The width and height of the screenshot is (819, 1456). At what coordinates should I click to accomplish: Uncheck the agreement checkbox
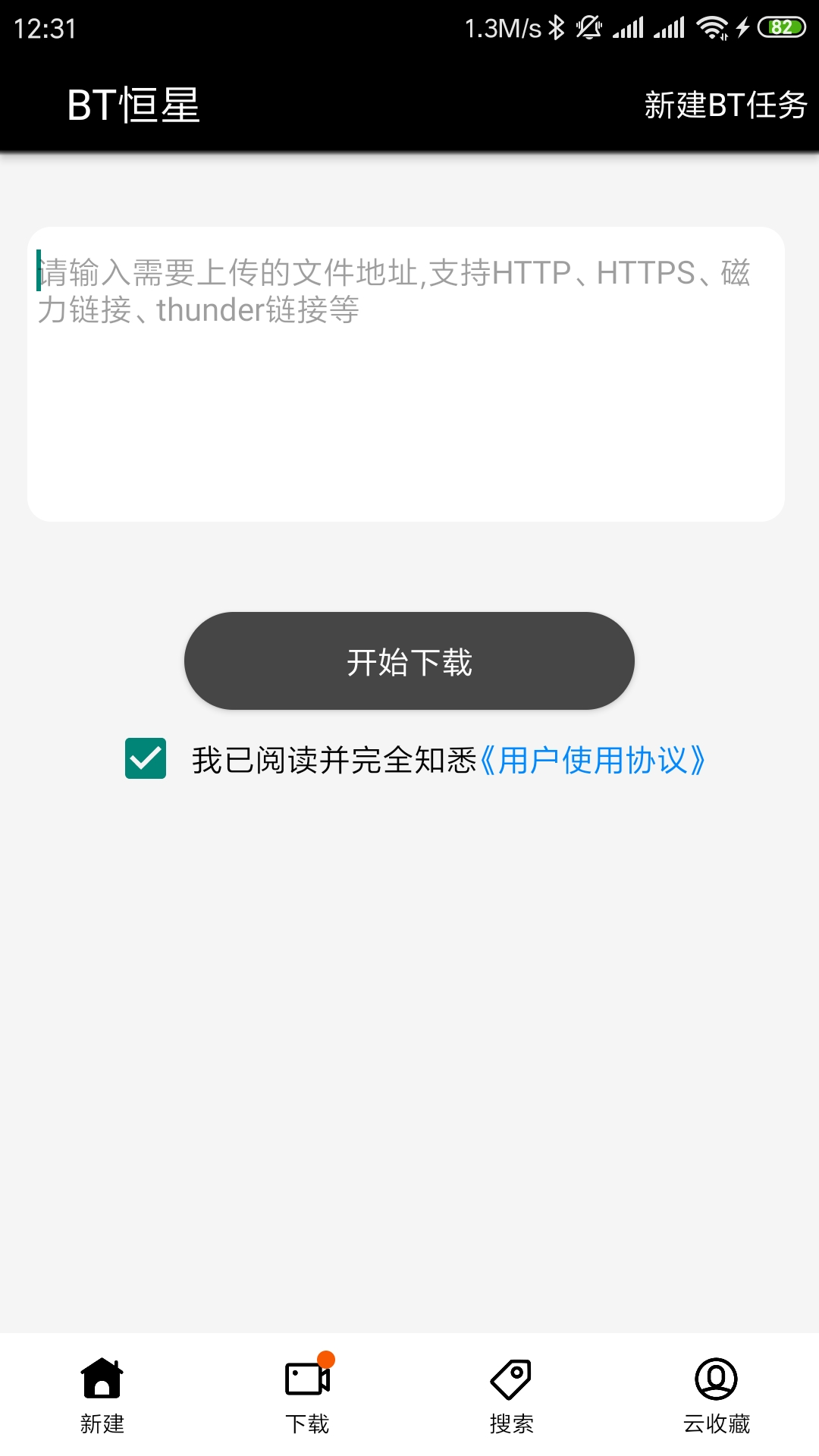(x=146, y=758)
